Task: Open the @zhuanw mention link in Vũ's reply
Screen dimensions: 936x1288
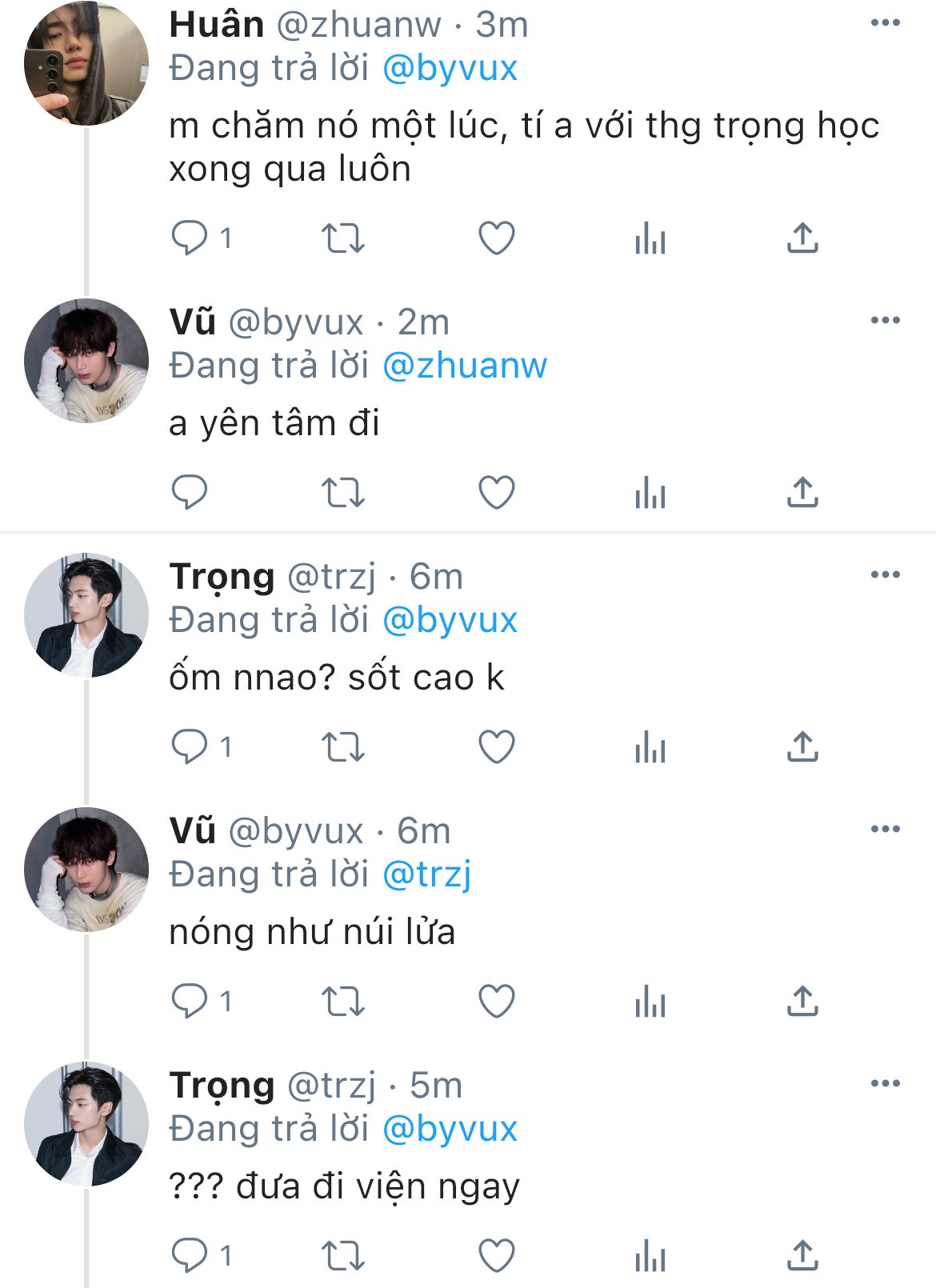Action: click(465, 366)
